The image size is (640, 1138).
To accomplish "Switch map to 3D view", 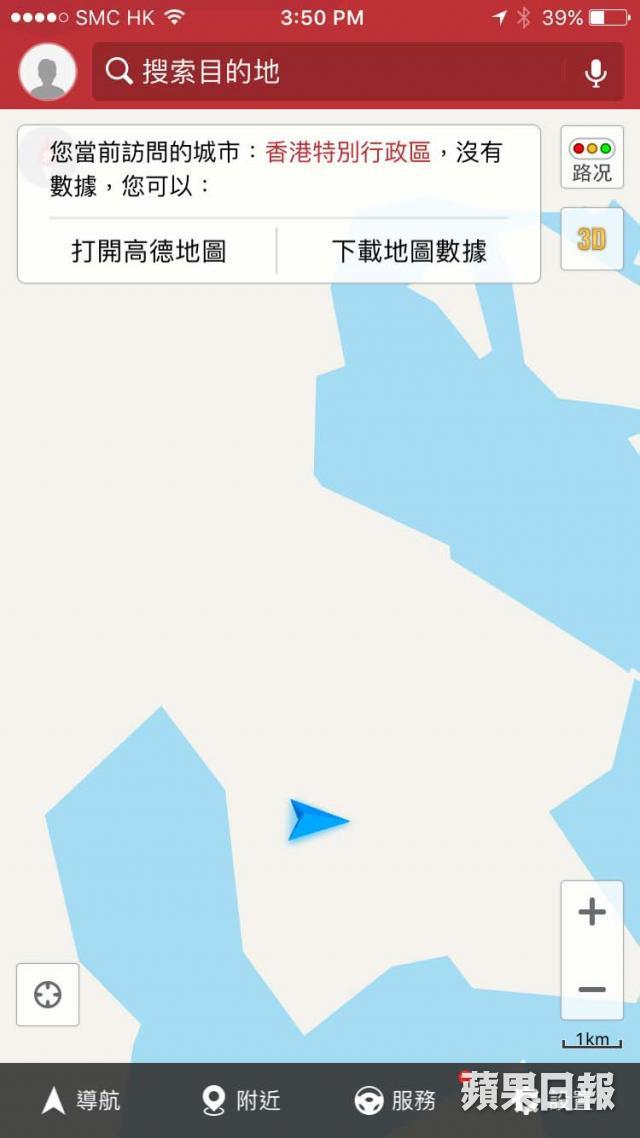I will tap(592, 239).
